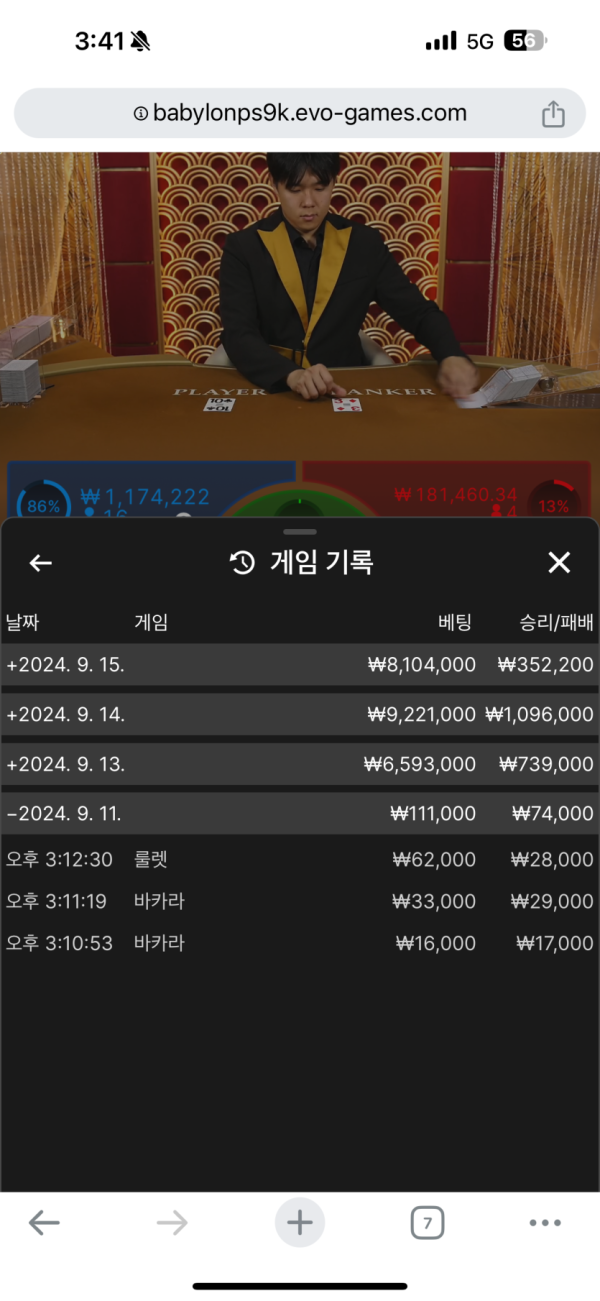Image resolution: width=600 pixels, height=1301 pixels.
Task: Go back in the browser
Action: click(x=44, y=1222)
